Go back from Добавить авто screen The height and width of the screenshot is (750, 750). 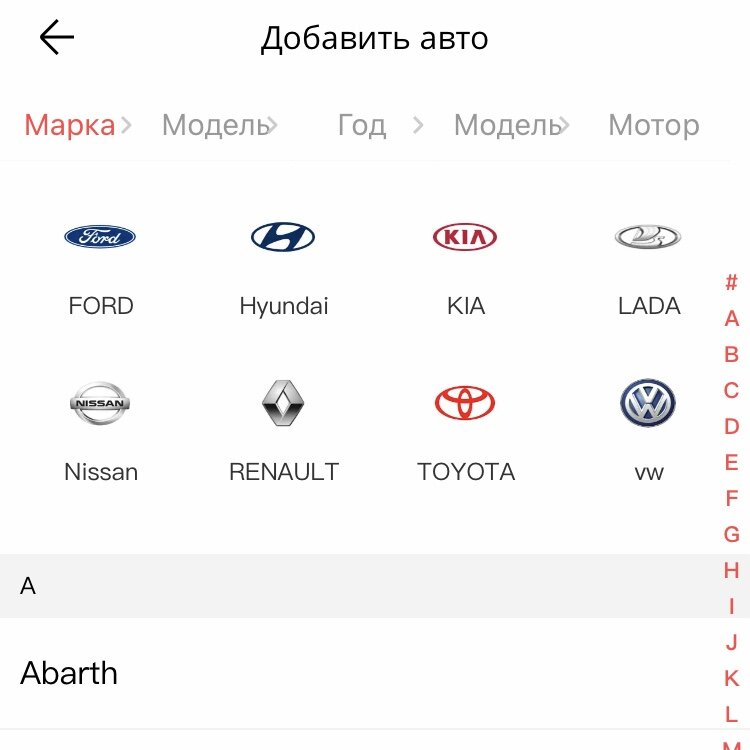pyautogui.click(x=57, y=38)
